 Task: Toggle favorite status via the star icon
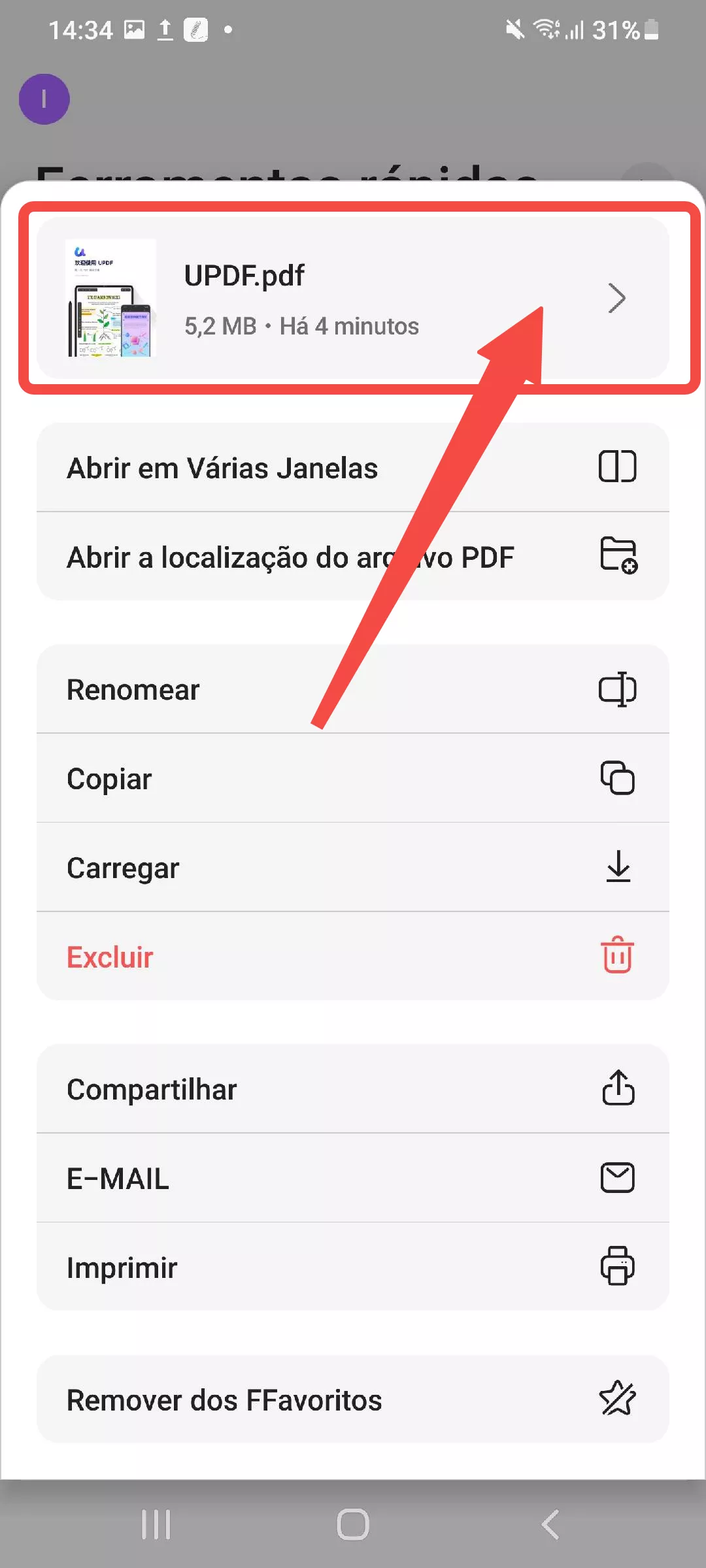(617, 1399)
